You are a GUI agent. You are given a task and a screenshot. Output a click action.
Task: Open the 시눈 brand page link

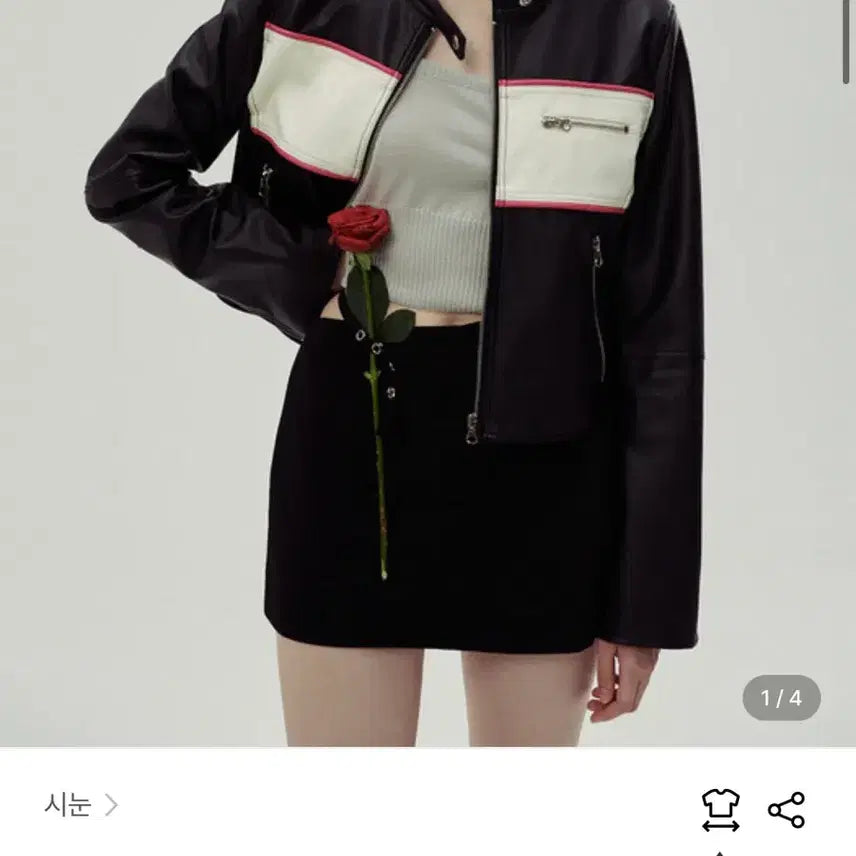[x=80, y=805]
